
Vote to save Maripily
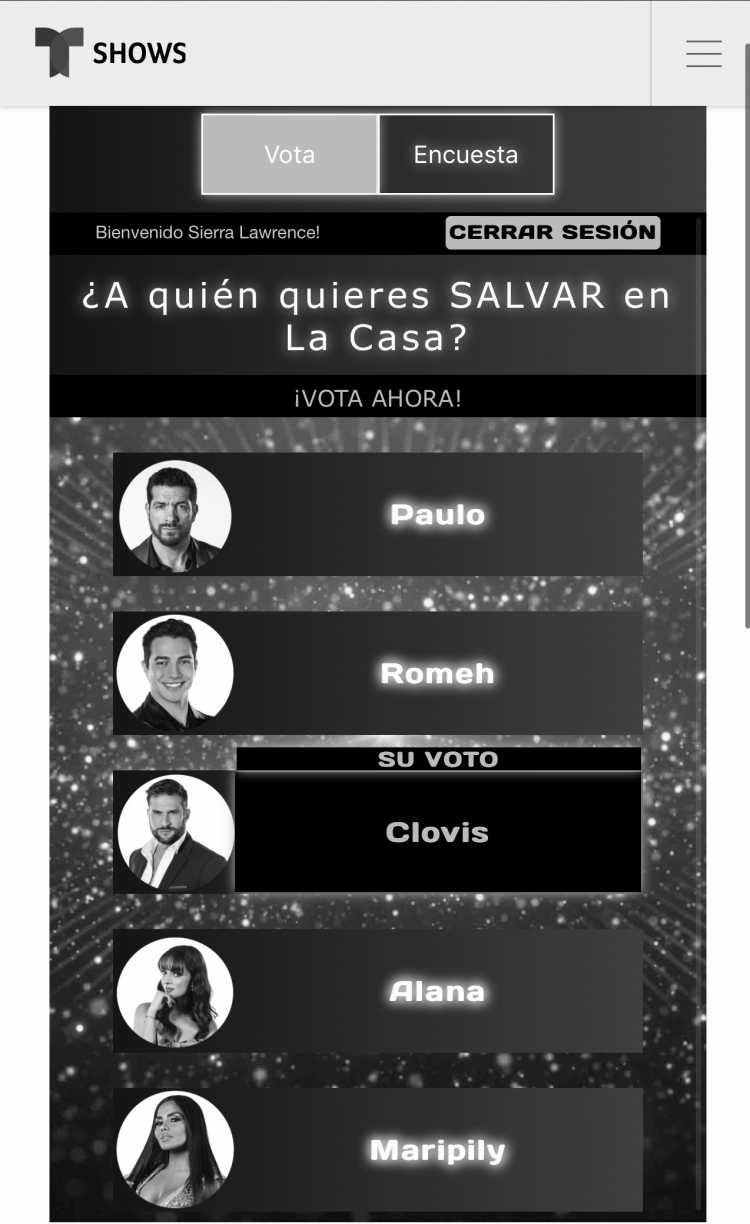point(378,1150)
